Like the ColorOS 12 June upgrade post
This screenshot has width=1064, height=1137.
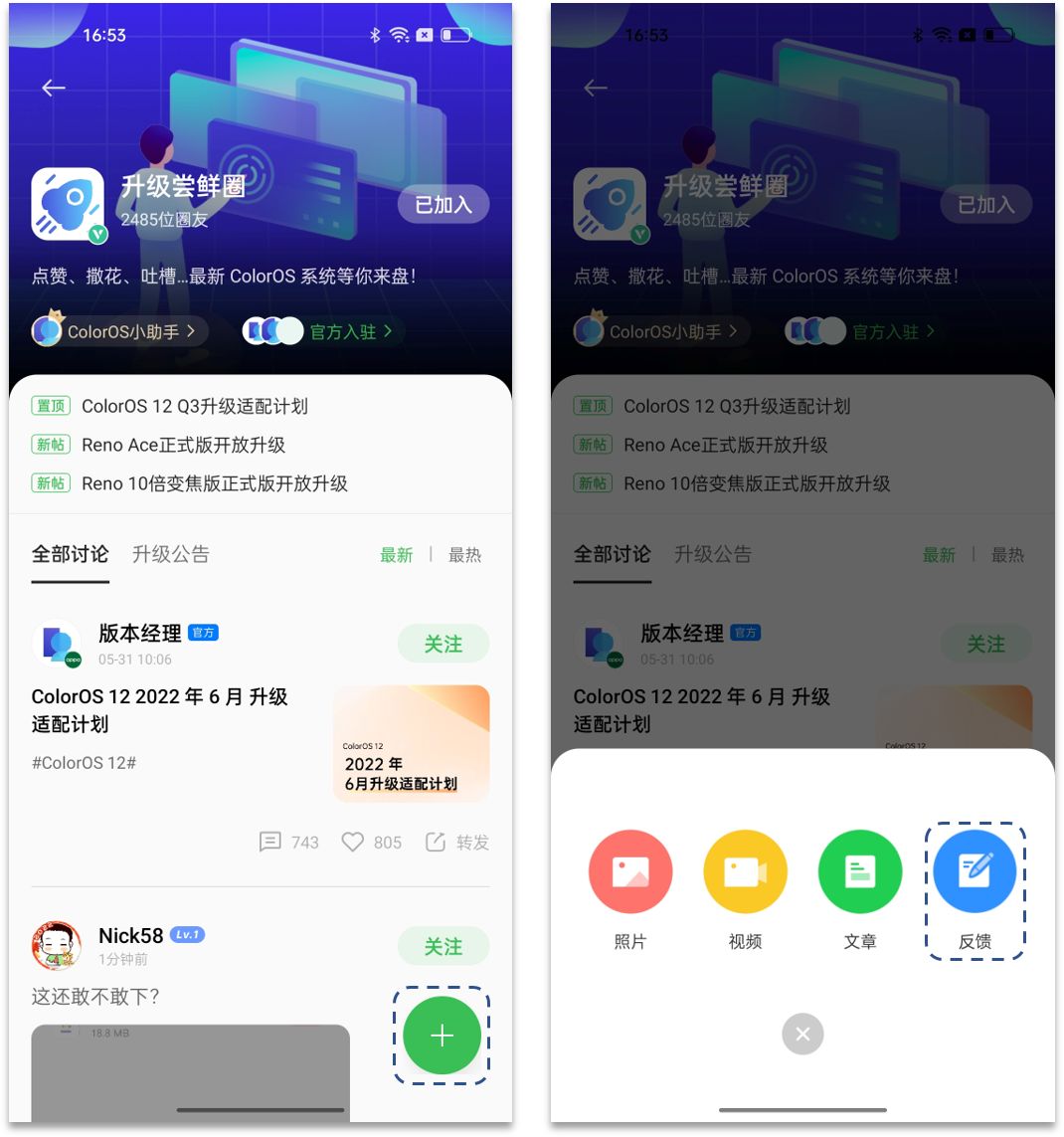(x=371, y=843)
